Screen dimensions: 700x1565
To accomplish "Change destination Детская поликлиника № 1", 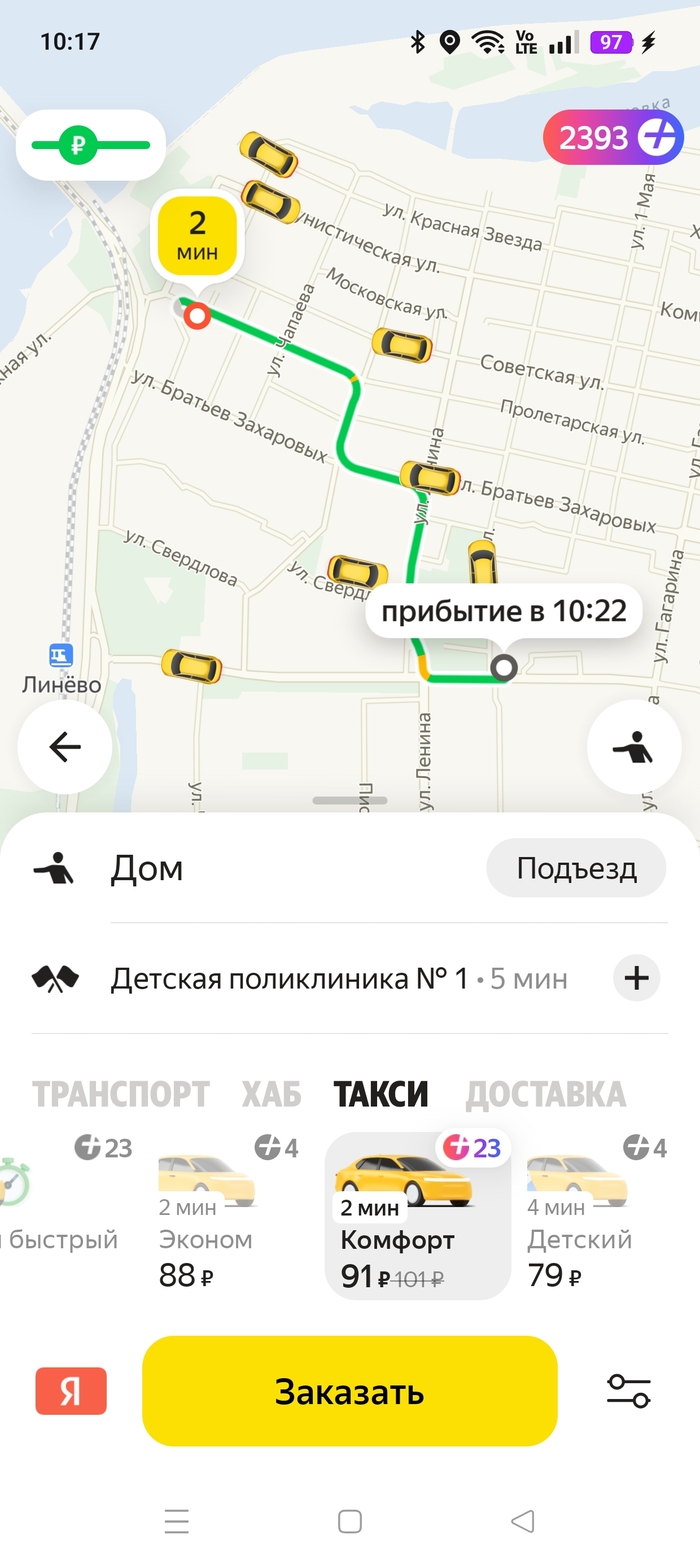I will pyautogui.click(x=290, y=978).
